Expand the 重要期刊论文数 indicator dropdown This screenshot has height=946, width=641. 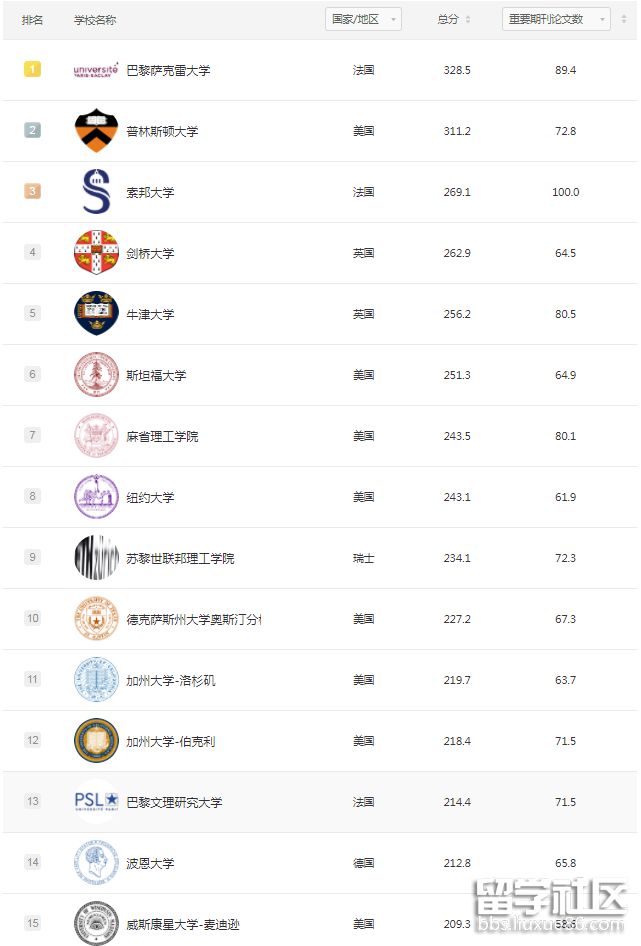click(556, 19)
